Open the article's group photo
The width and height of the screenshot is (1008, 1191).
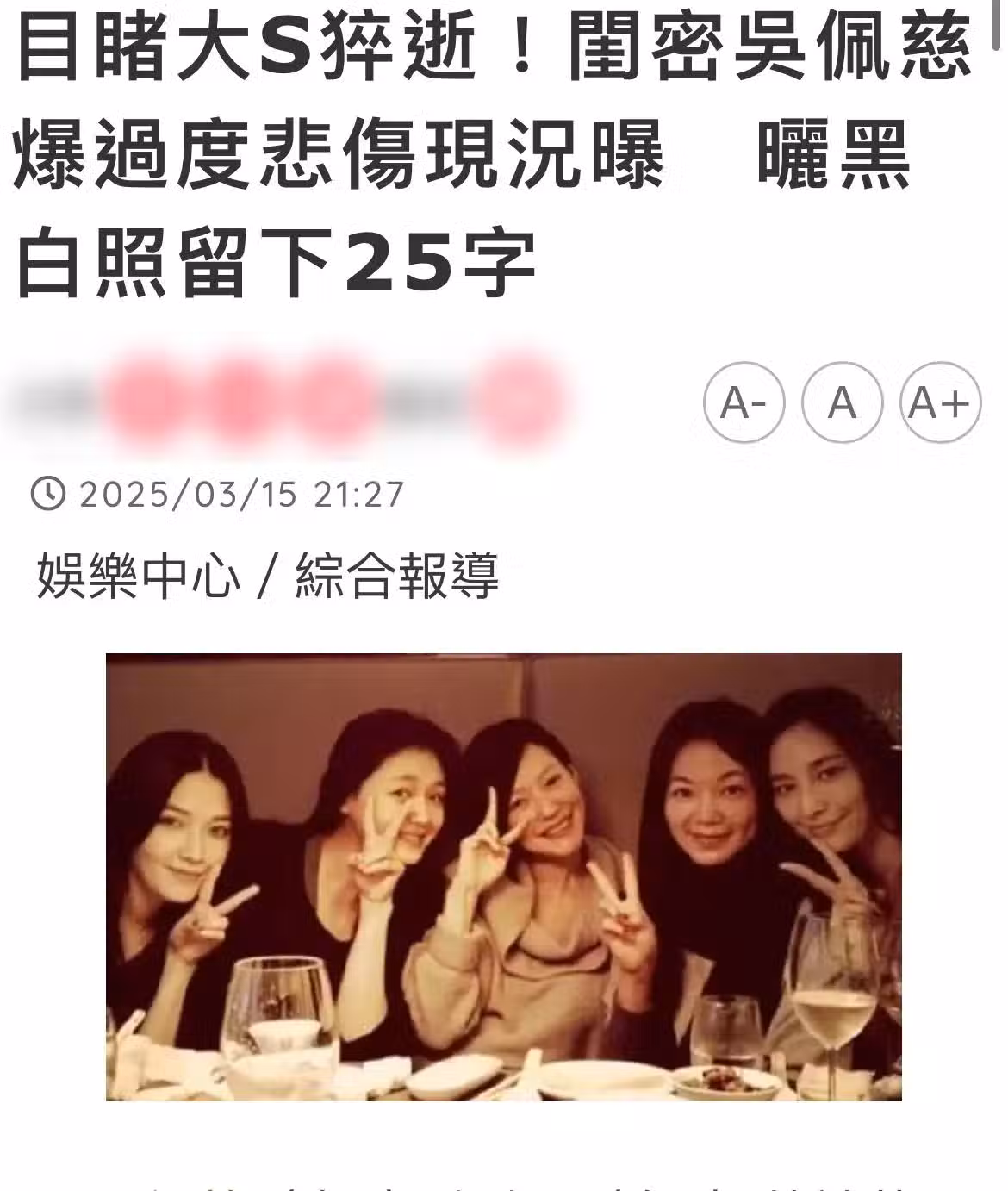pos(504,876)
